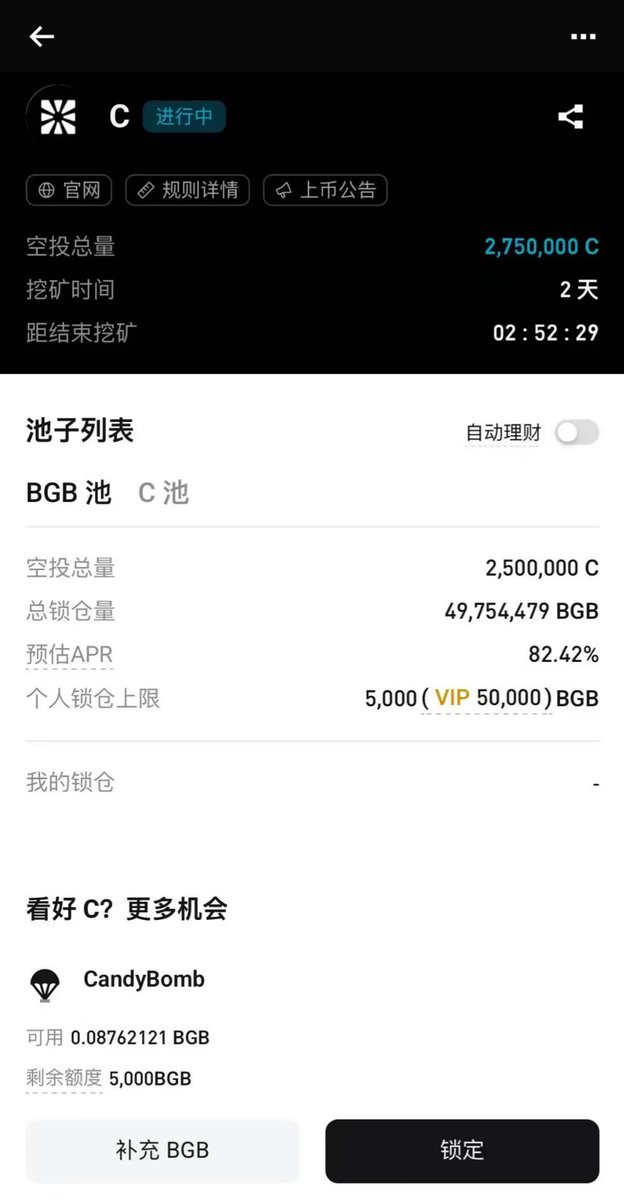
Task: View 规则详情 rule details
Action: [x=187, y=190]
